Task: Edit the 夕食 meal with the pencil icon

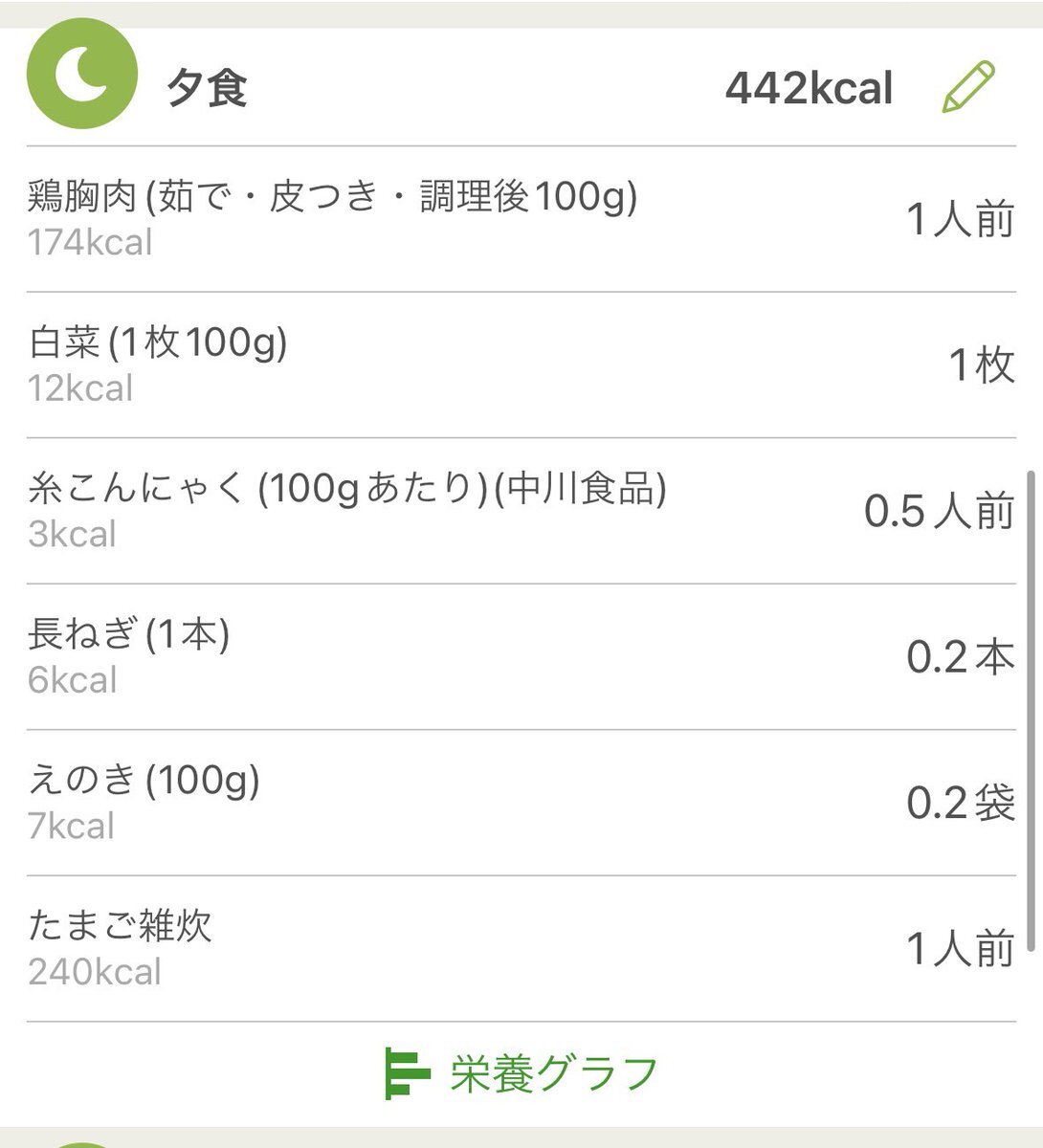Action: 968,88
